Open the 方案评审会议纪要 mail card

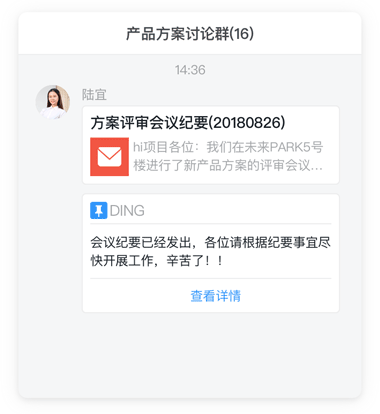211,145
